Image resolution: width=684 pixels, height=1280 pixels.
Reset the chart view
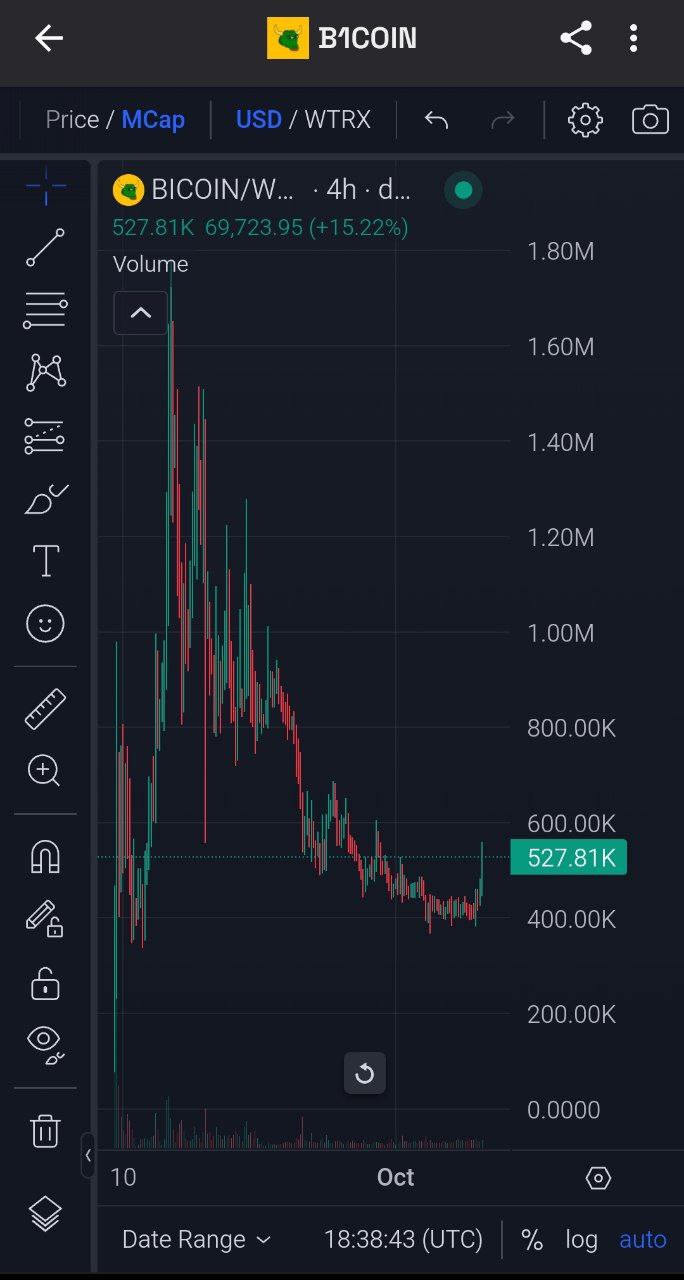tap(364, 1074)
